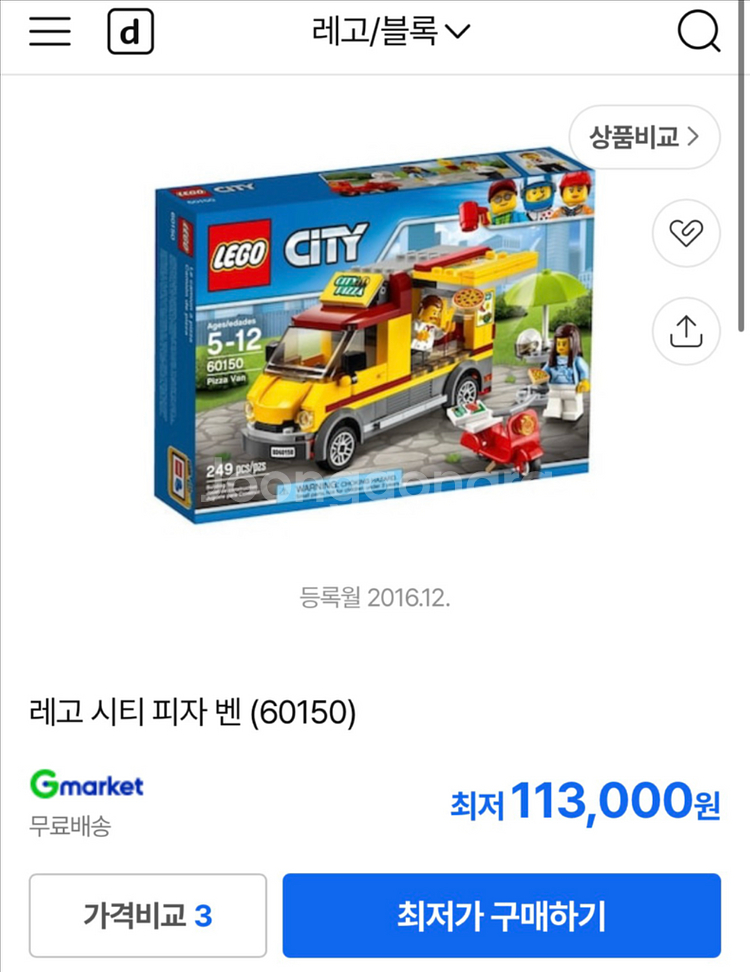Share this product
This screenshot has height=972, width=750.
[x=686, y=331]
